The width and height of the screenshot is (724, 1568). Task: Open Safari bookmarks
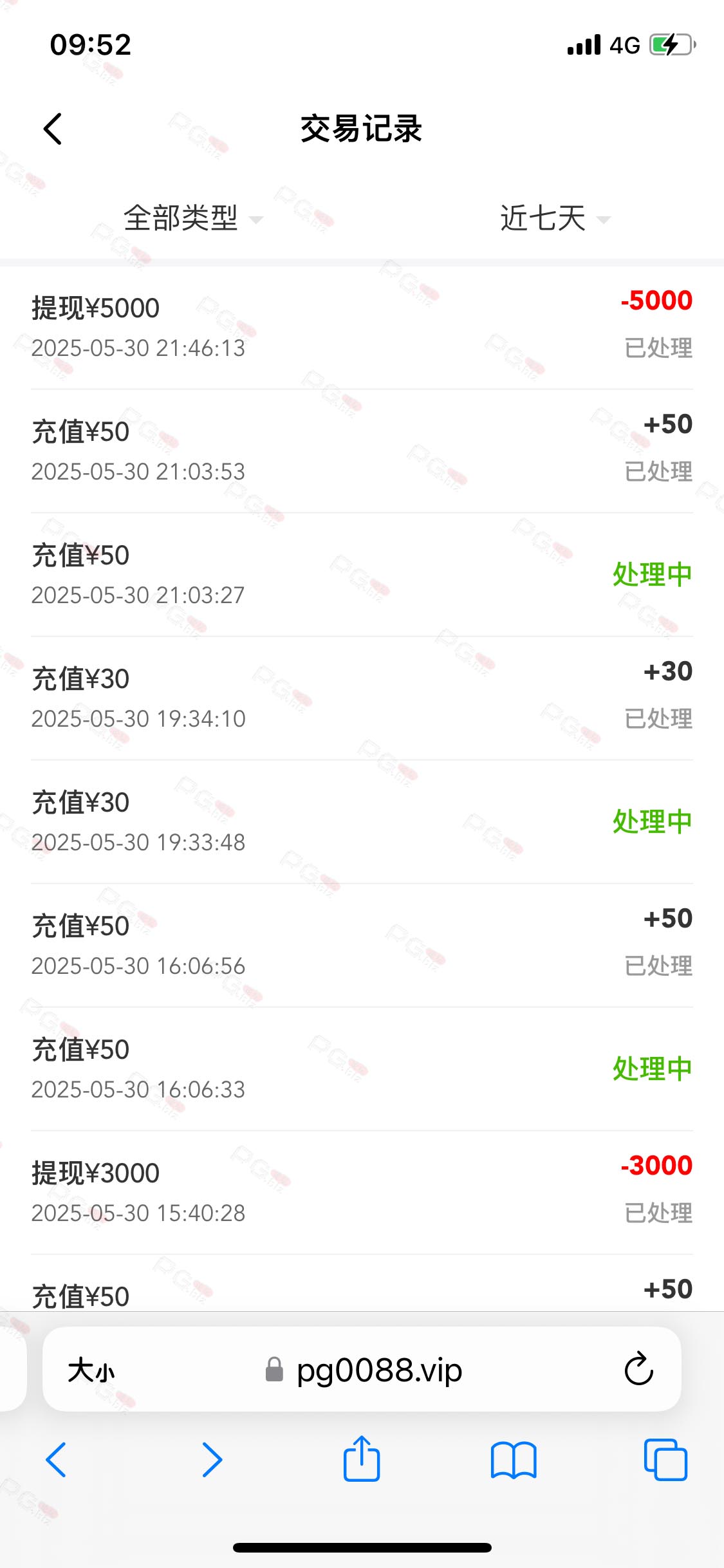(513, 1460)
